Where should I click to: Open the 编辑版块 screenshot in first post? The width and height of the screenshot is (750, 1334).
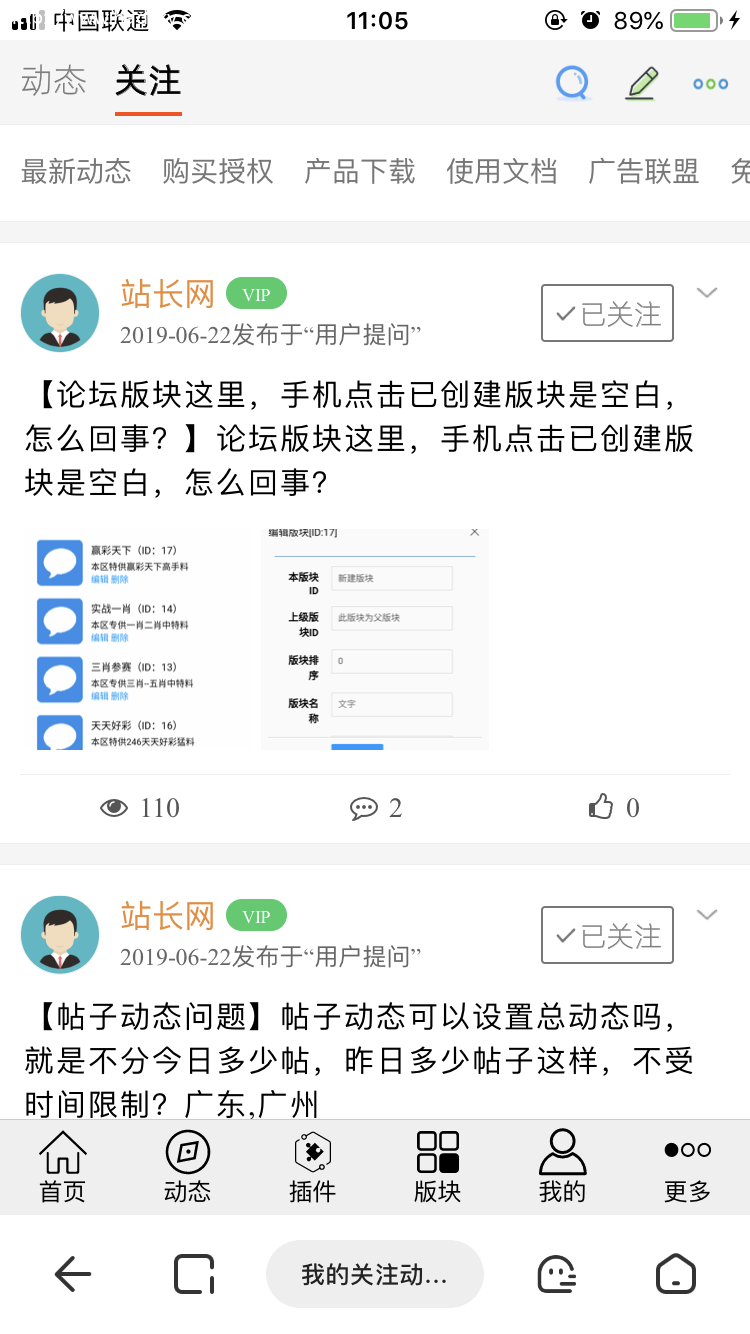pyautogui.click(x=375, y=640)
